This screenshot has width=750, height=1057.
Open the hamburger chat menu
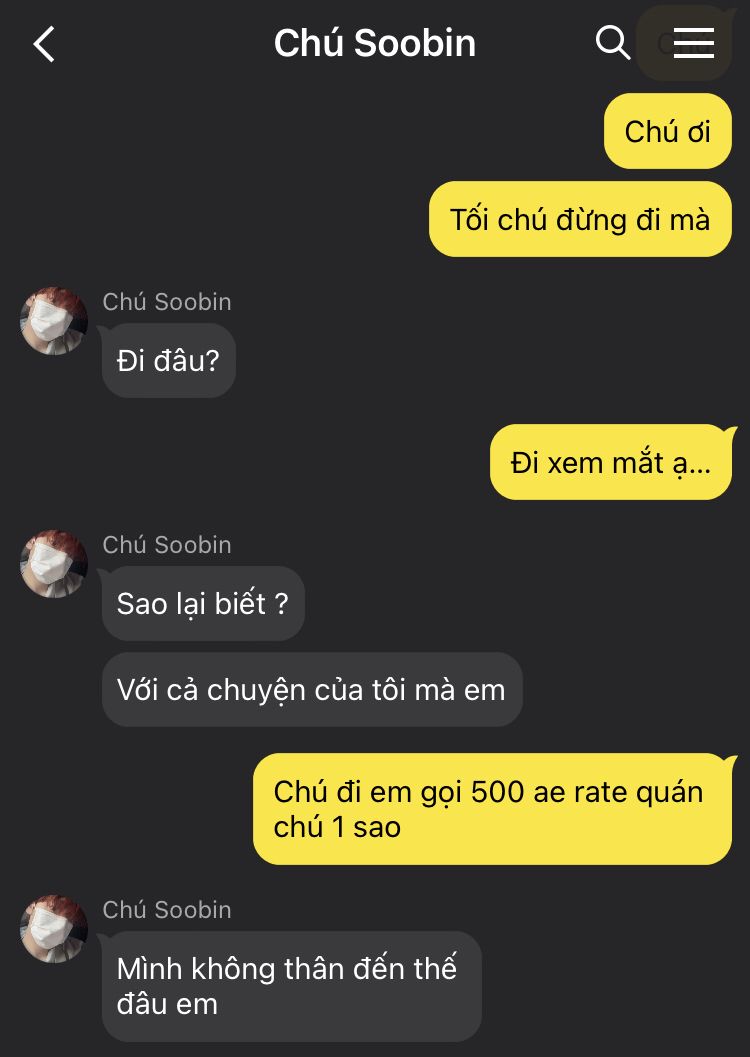(693, 43)
